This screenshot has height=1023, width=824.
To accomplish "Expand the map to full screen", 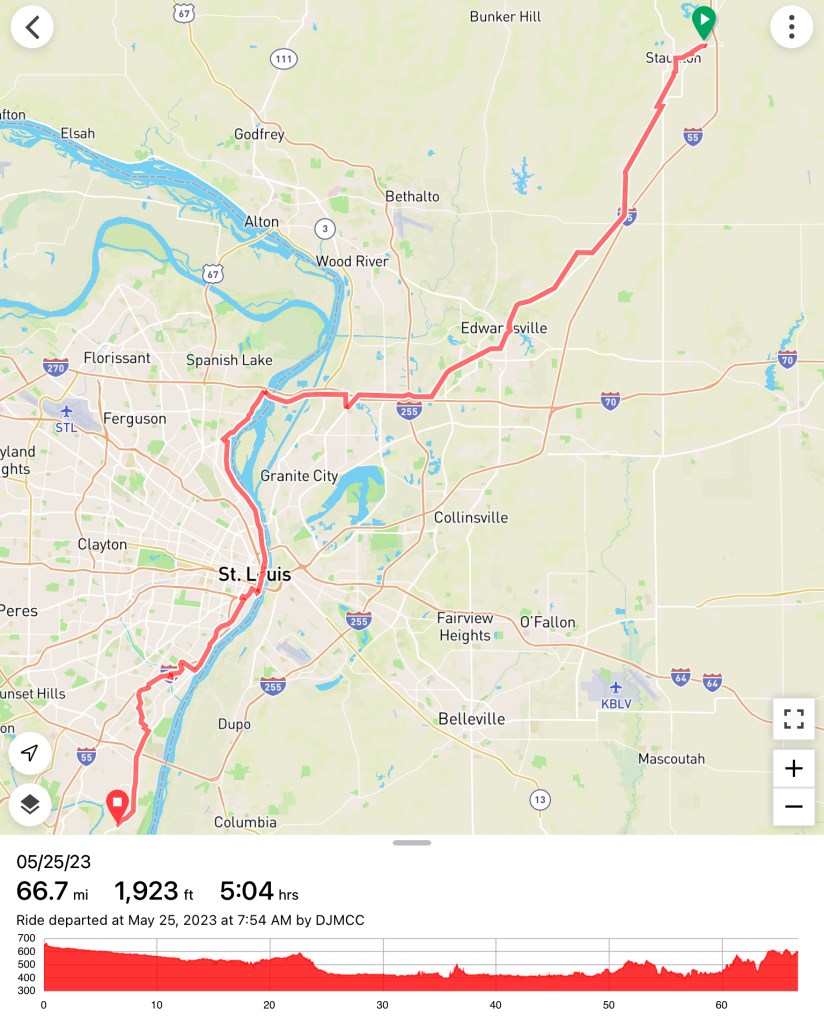I will (794, 718).
